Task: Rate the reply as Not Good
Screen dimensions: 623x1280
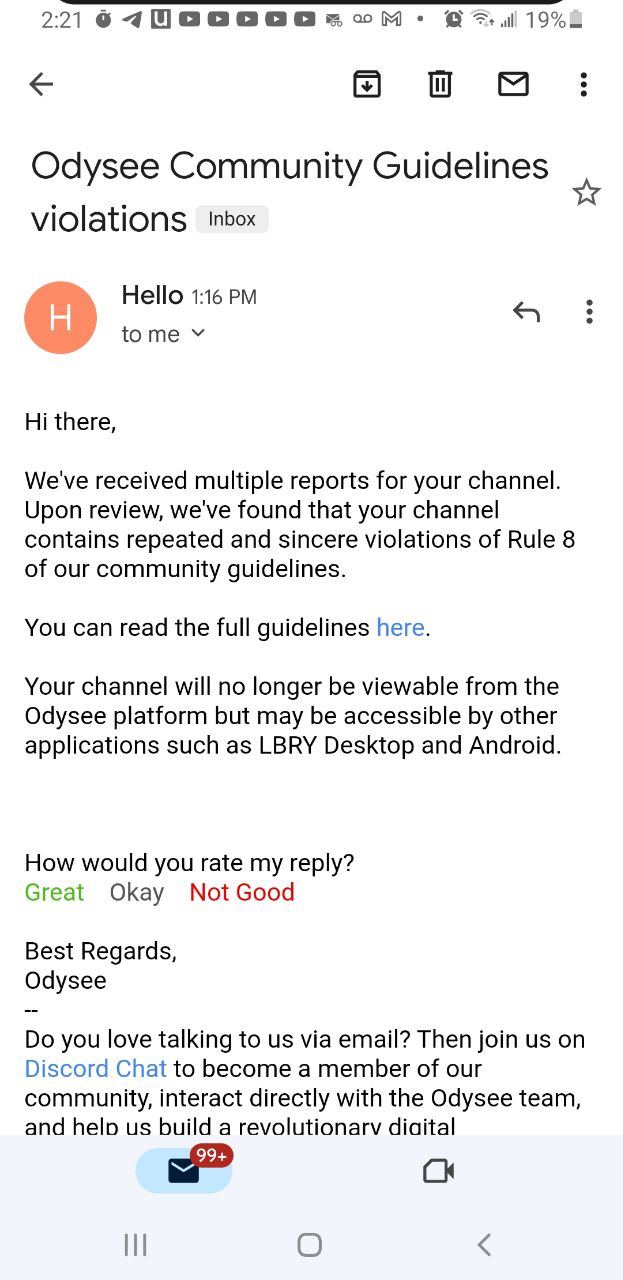Action: point(242,892)
